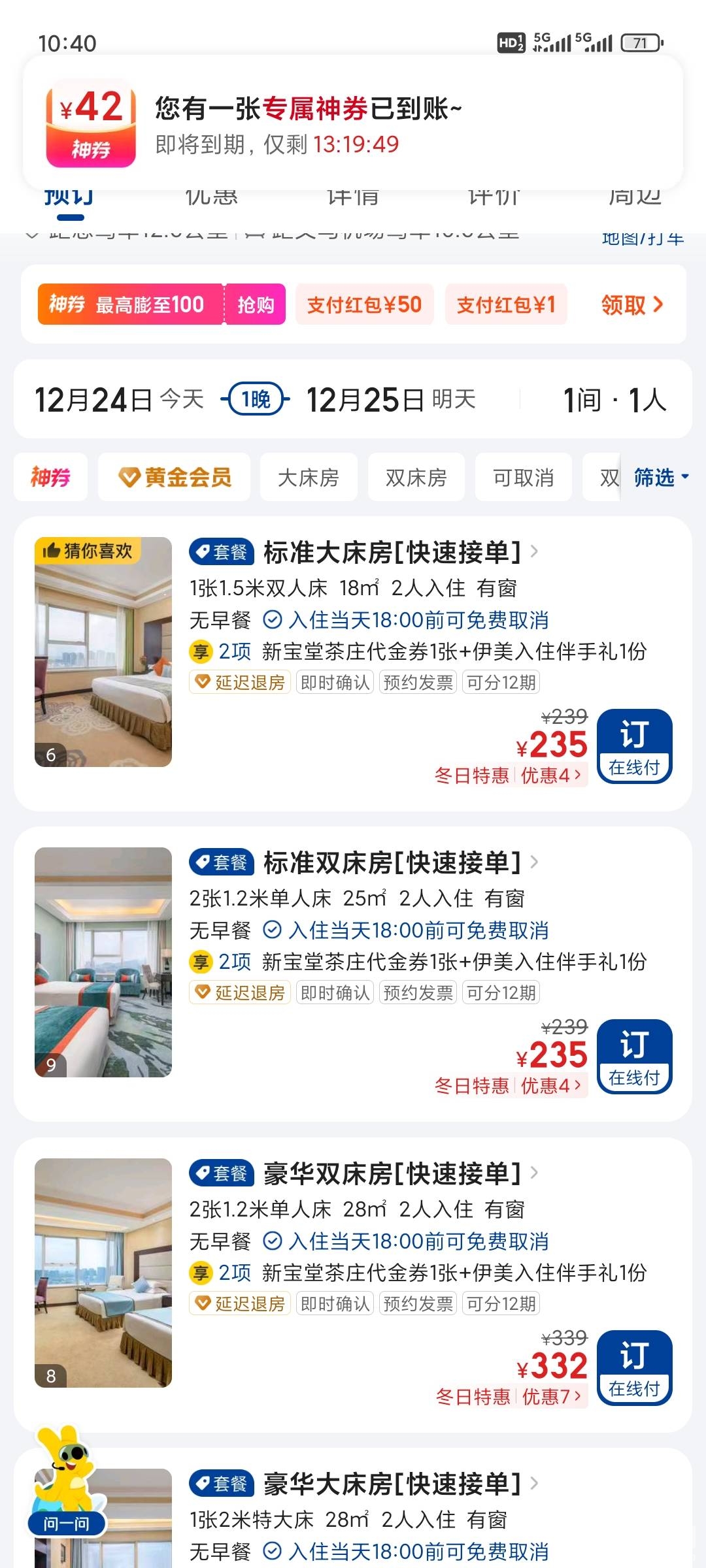Screen dimensions: 706x1568
Task: Book the 豪华双床房 room at ¥332
Action: (x=634, y=1367)
